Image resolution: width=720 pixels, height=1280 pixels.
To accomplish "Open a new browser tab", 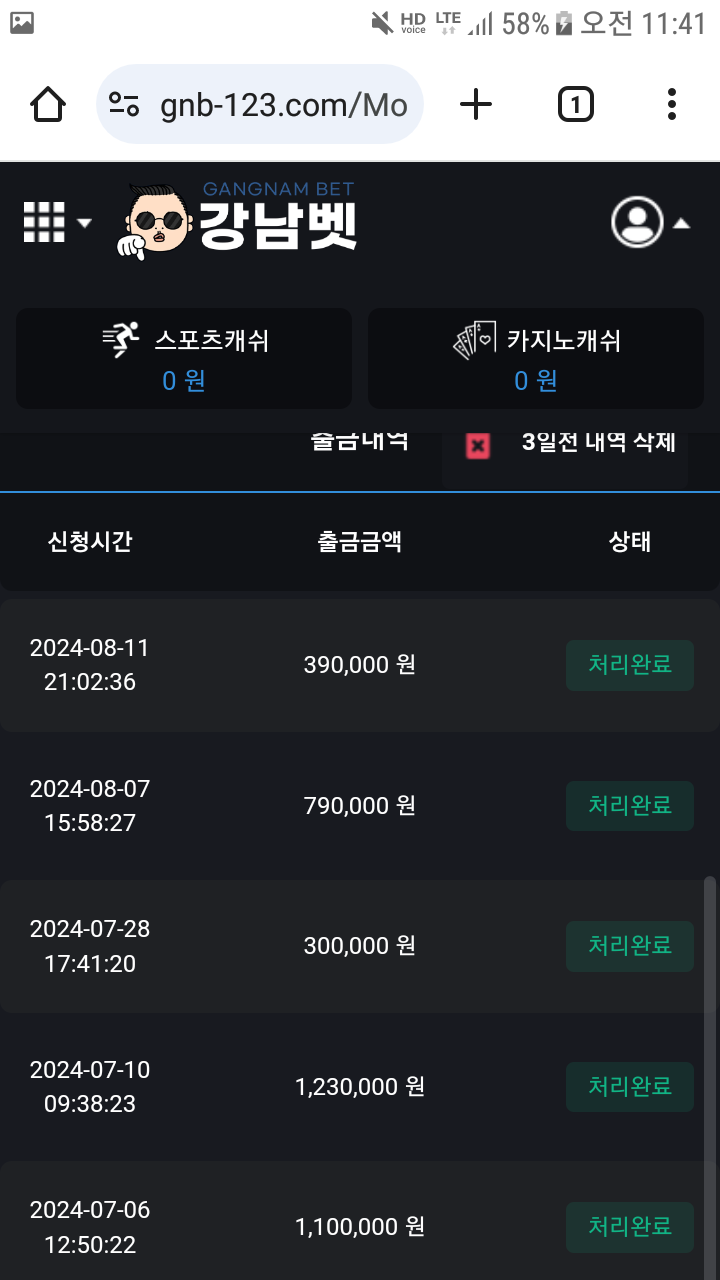I will [476, 104].
